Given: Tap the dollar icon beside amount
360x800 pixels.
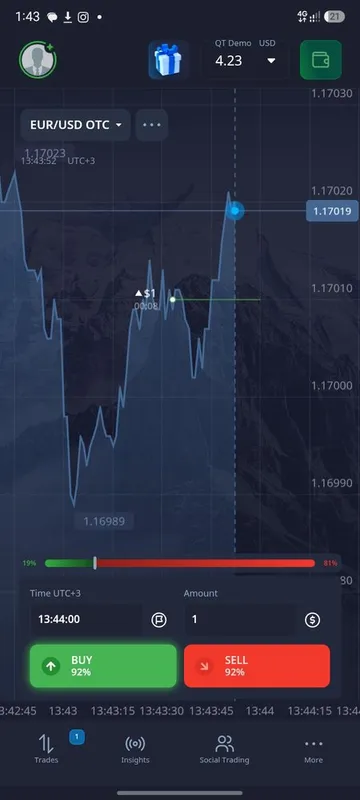Looking at the screenshot, I should [313, 620].
